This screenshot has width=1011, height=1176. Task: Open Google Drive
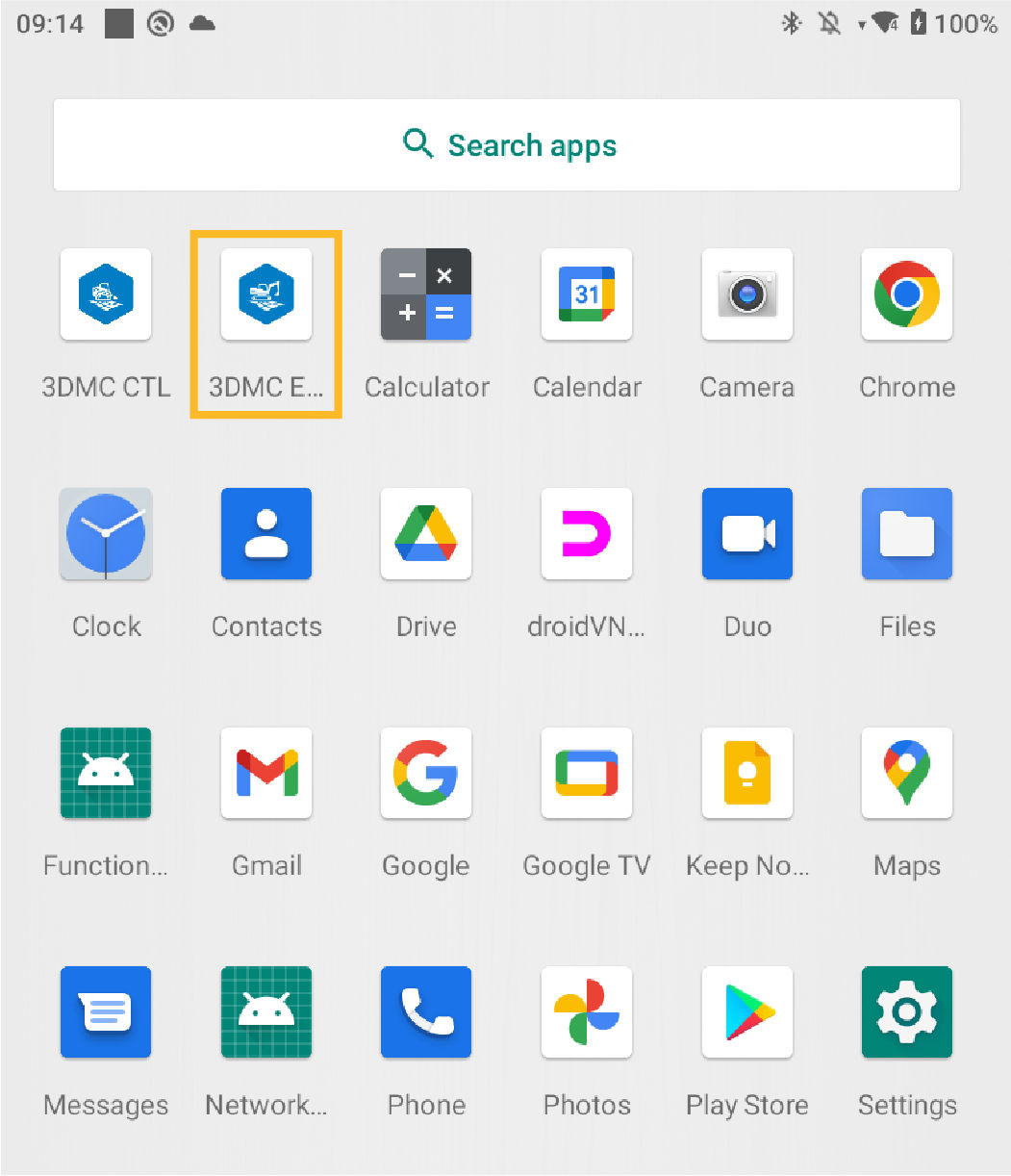tap(426, 534)
